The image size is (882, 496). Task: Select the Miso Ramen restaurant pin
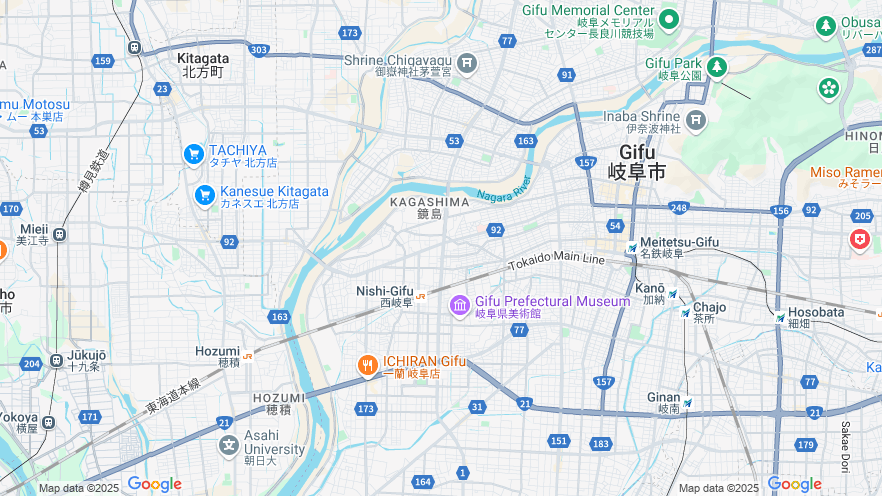845,173
